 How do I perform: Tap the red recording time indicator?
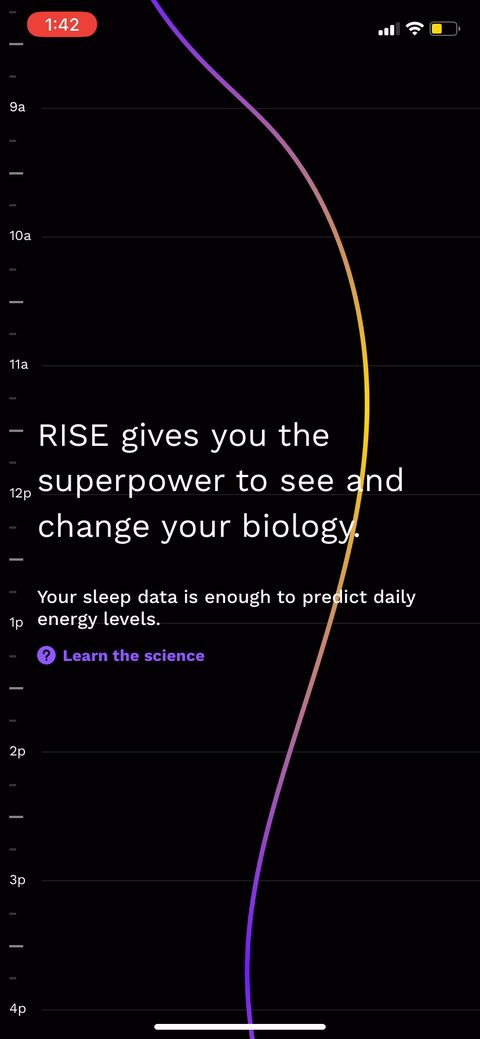[62, 25]
